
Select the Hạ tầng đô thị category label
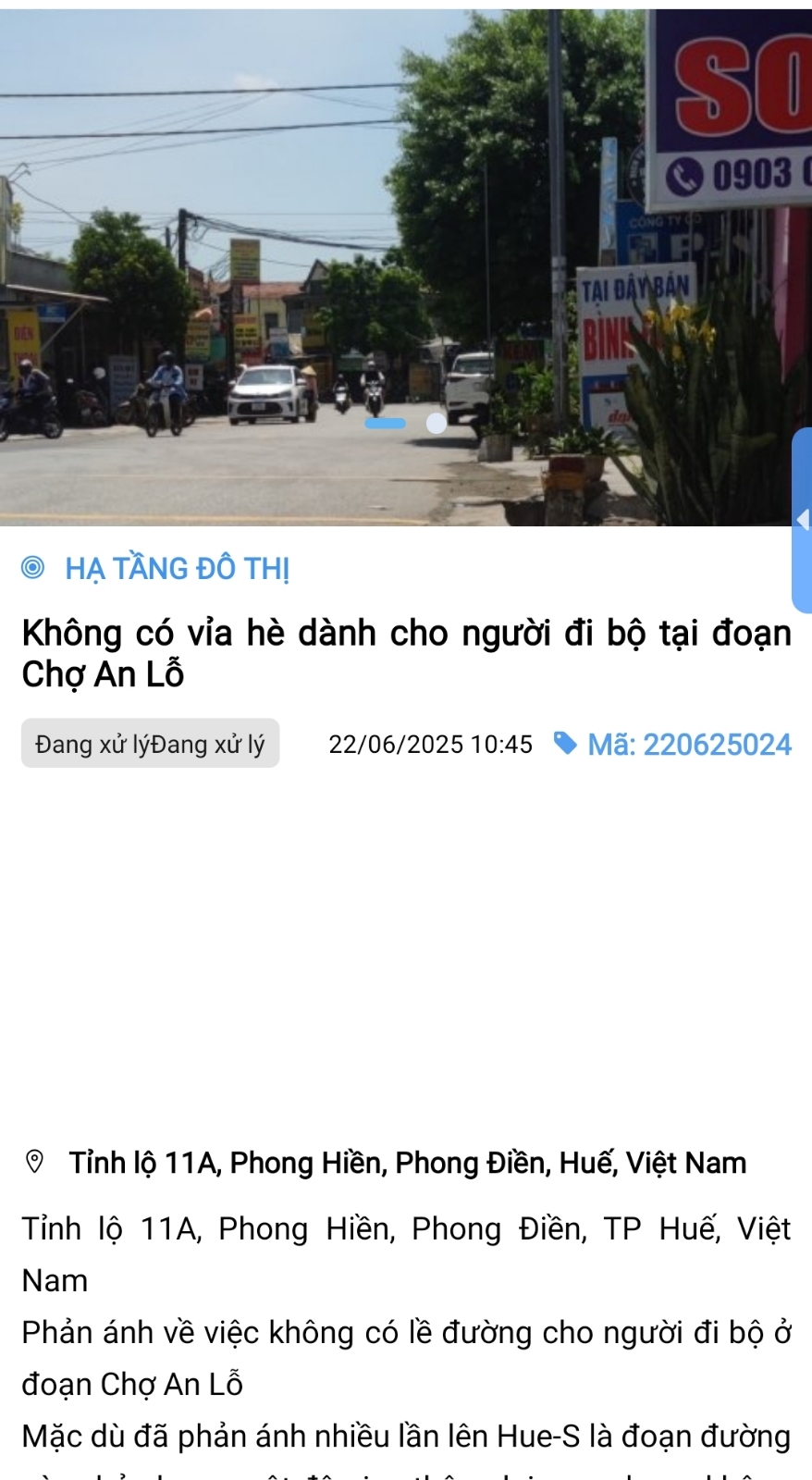[177, 569]
